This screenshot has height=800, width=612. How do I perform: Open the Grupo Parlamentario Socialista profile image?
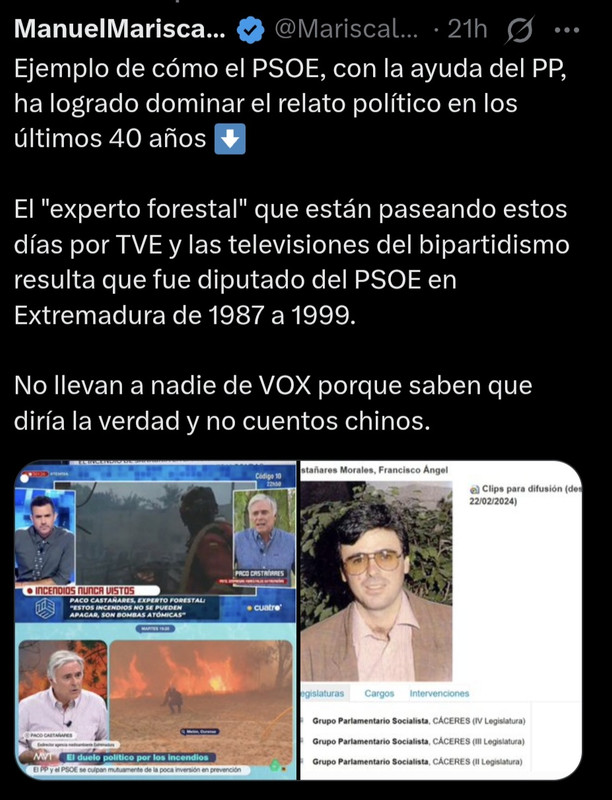(x=448, y=620)
